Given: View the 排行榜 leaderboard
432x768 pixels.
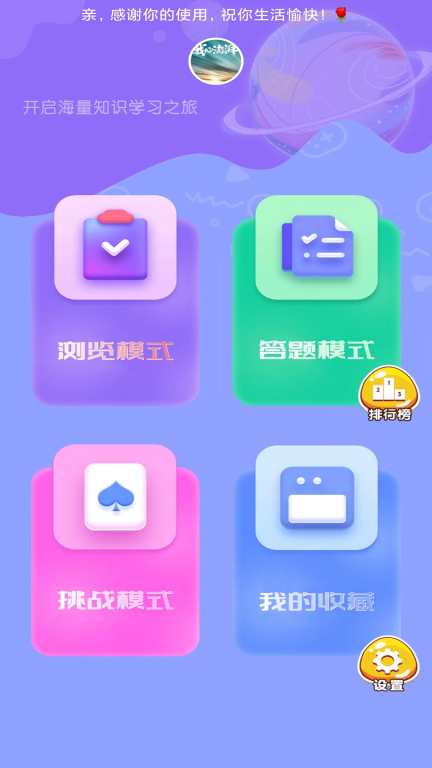Looking at the screenshot, I should tap(389, 393).
